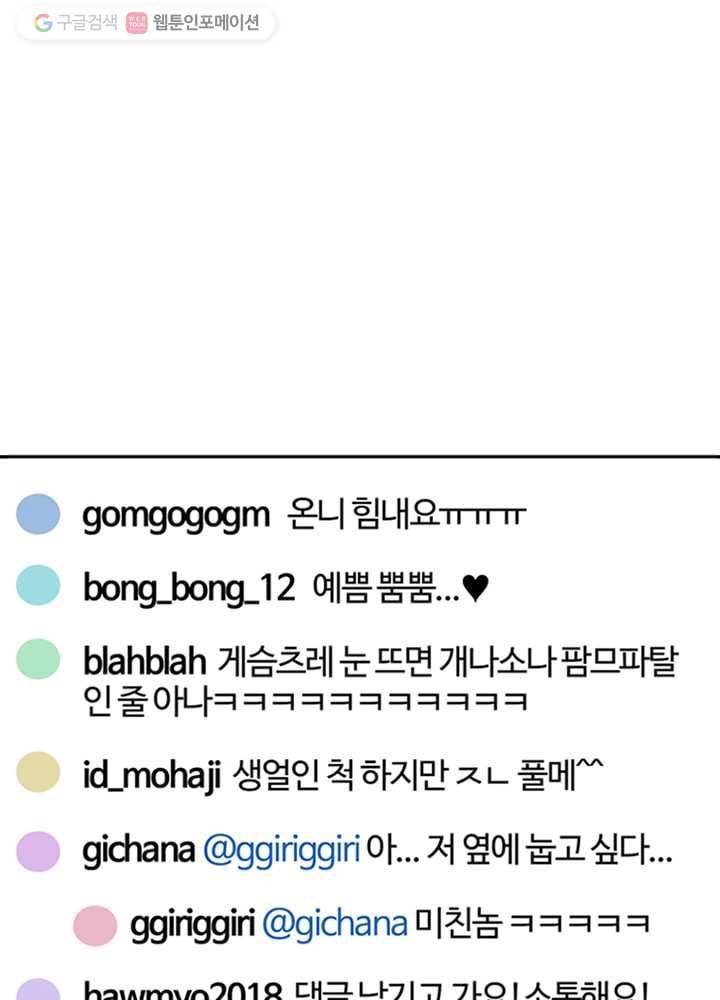Open the 웹툰인포메이션 webtoon info button
This screenshot has width=720, height=1000.
[195, 23]
